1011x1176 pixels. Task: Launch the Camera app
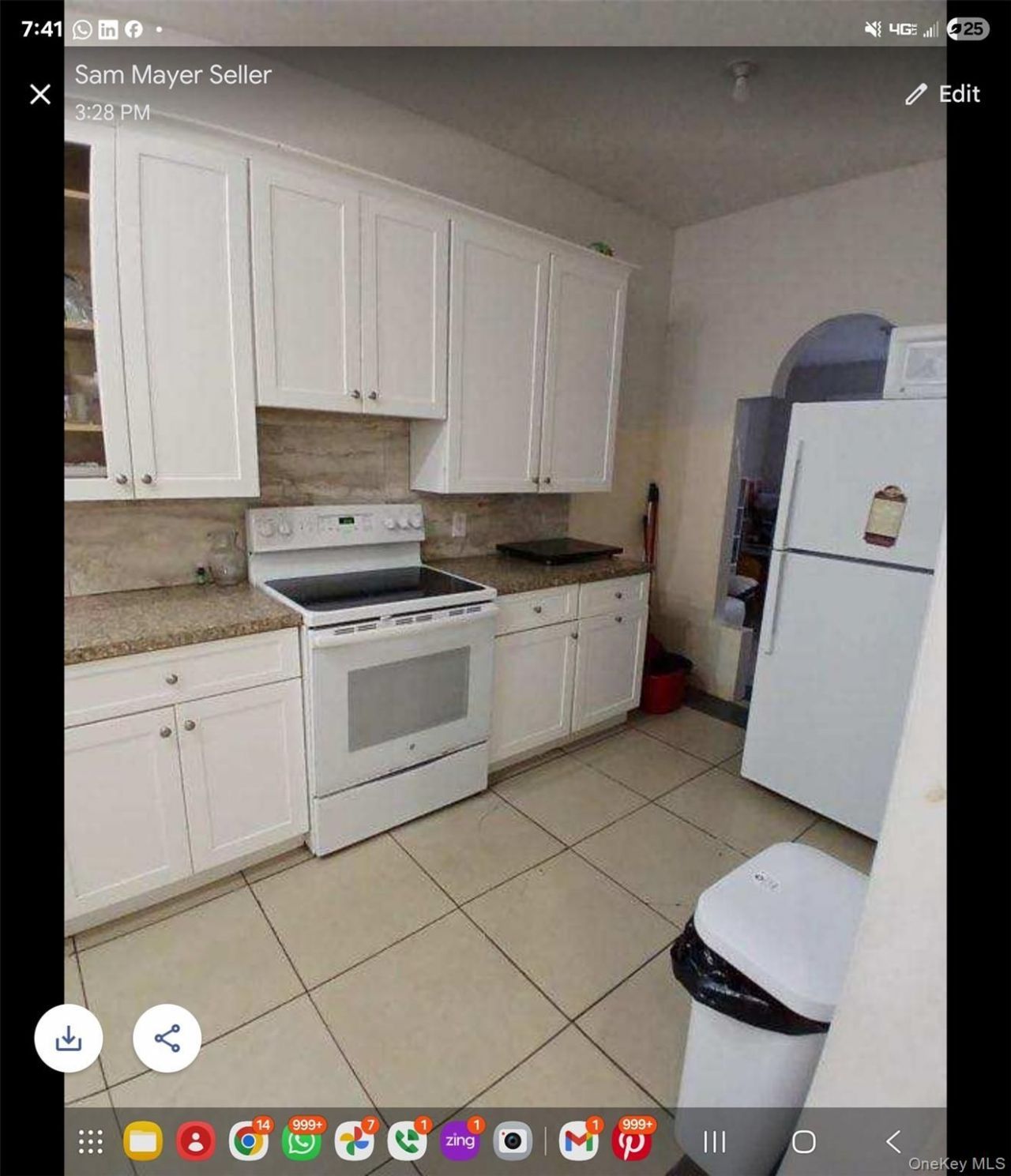[513, 1141]
